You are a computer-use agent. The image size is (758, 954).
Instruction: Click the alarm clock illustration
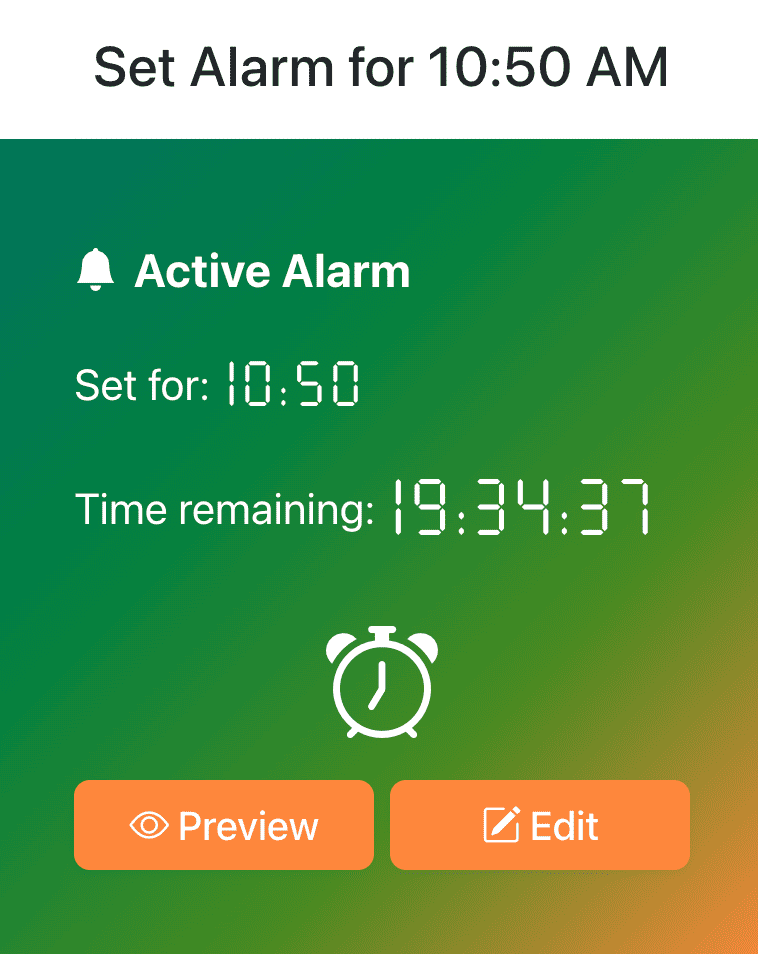(x=380, y=683)
